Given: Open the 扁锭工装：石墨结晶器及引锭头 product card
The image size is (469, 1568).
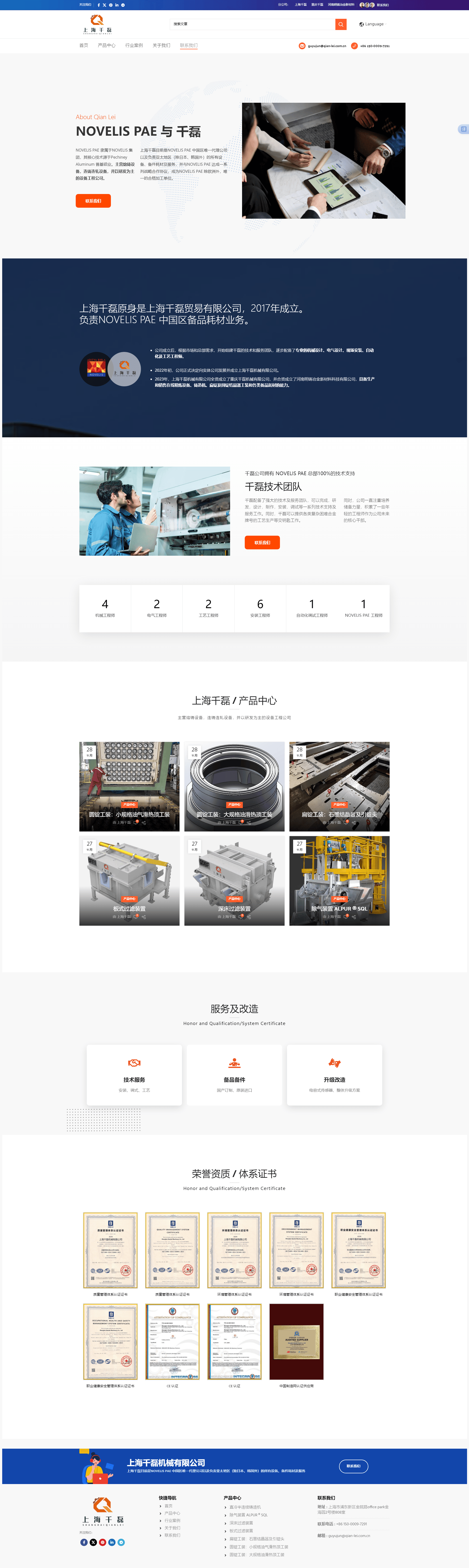Looking at the screenshot, I should pyautogui.click(x=339, y=786).
